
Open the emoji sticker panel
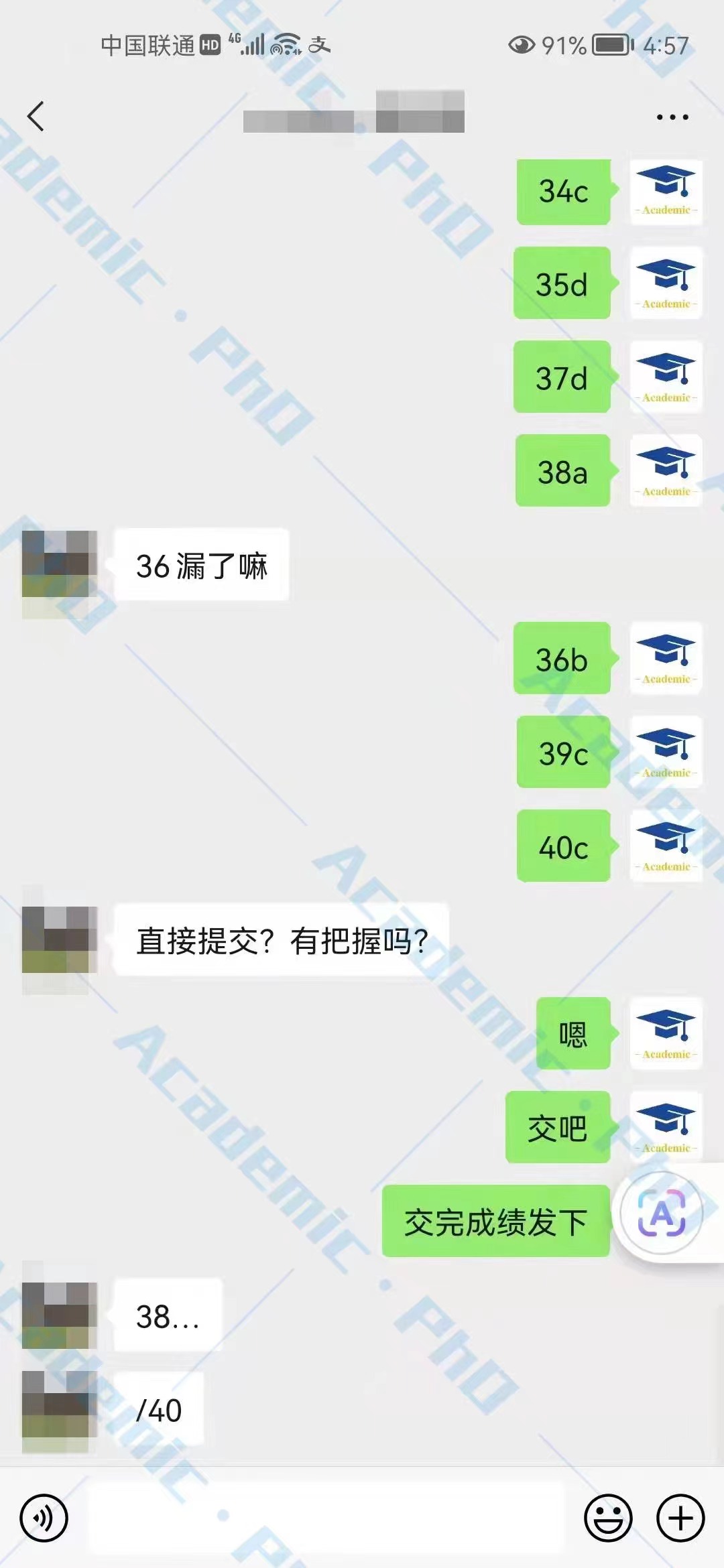[608, 1518]
